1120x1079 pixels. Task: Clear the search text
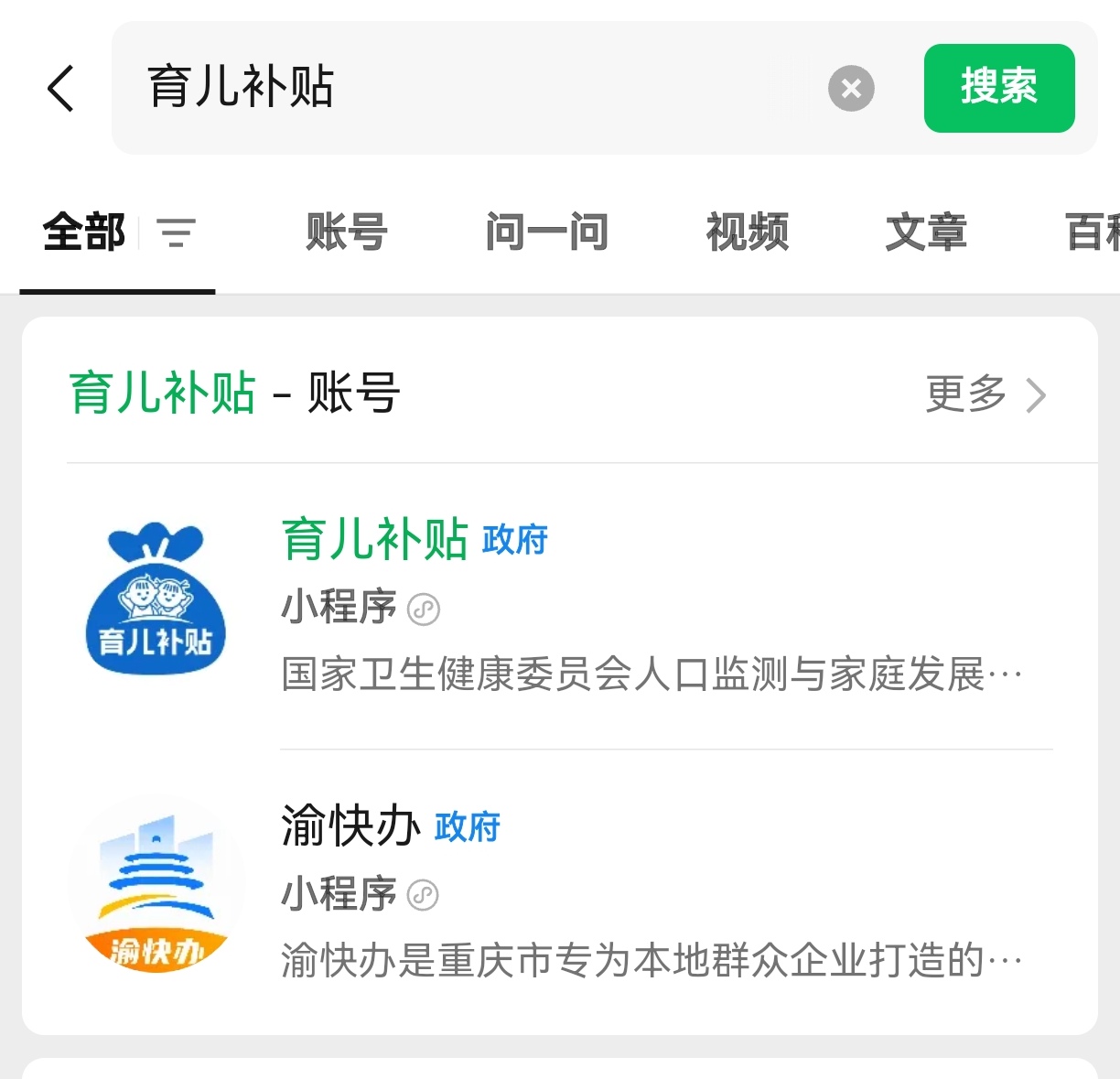point(851,89)
